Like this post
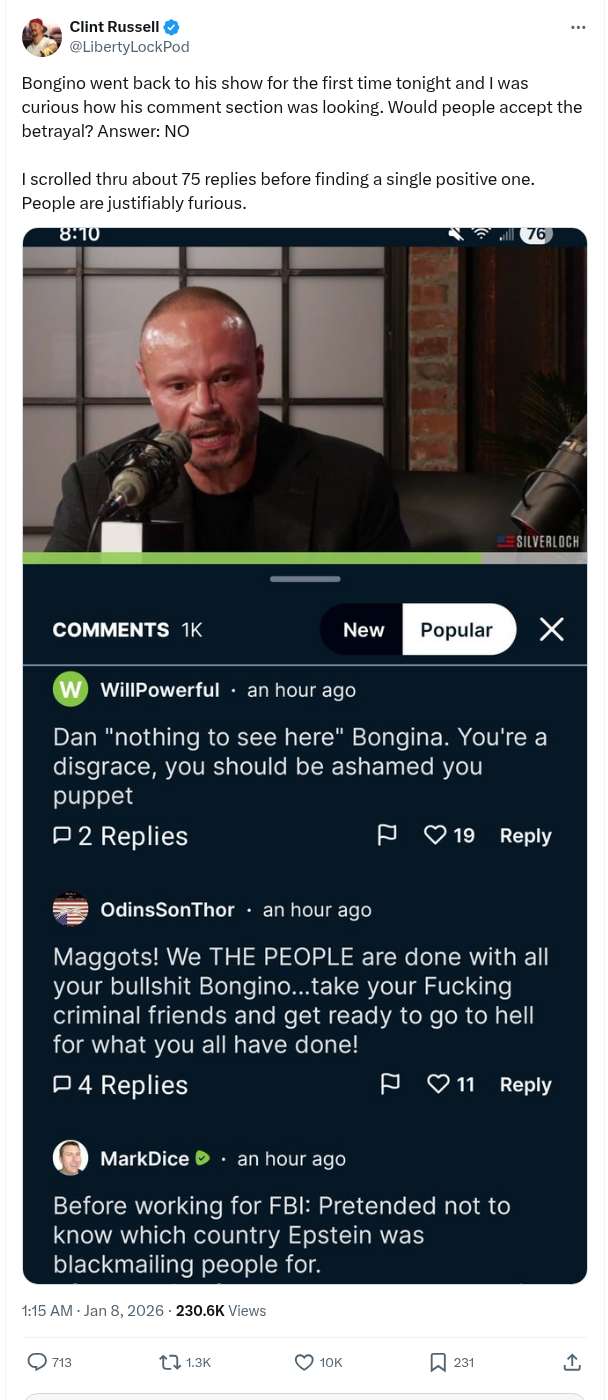This screenshot has height=1400, width=608. click(306, 1362)
